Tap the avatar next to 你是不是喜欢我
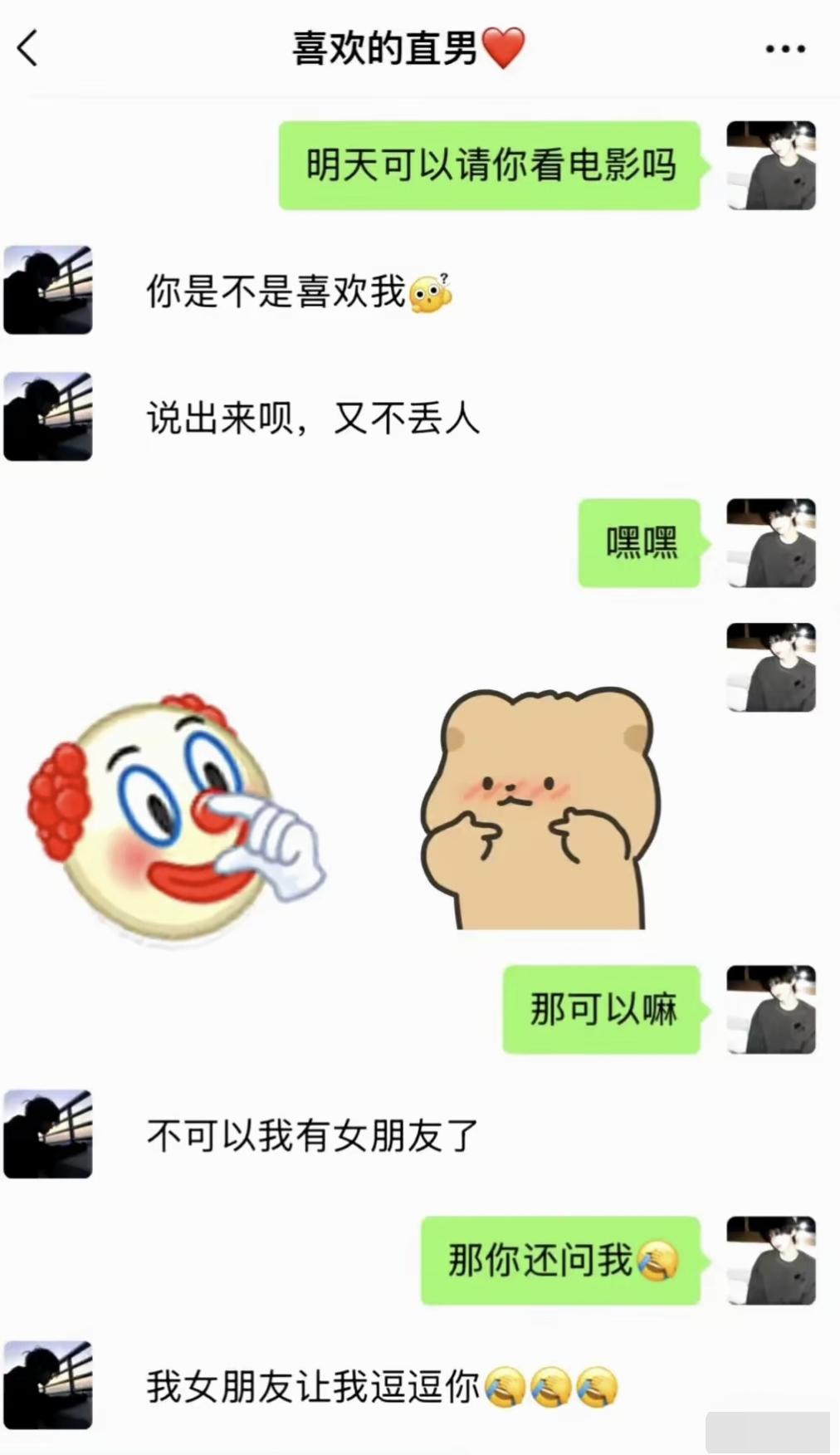Screen dimensions: 840x1455 48,290
